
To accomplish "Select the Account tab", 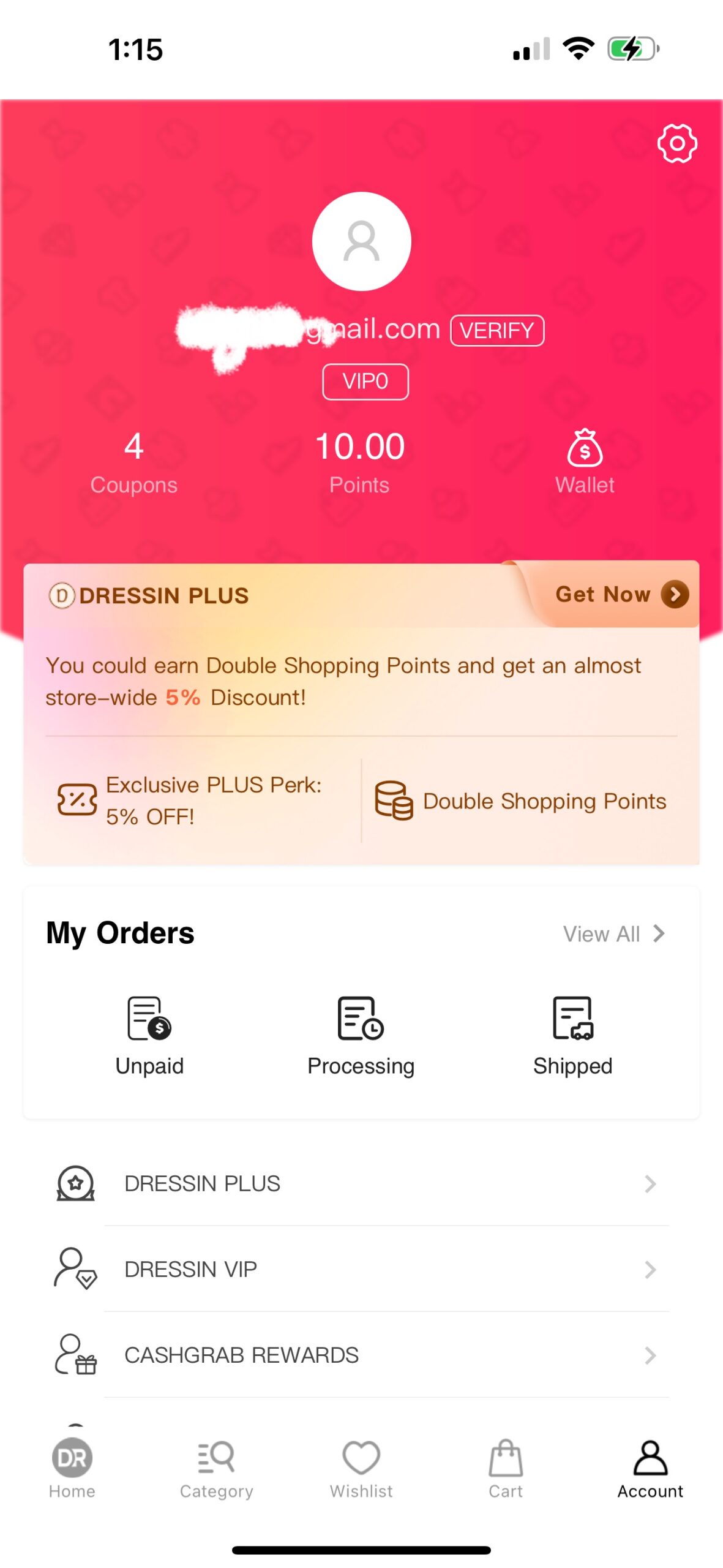I will pyautogui.click(x=650, y=1468).
